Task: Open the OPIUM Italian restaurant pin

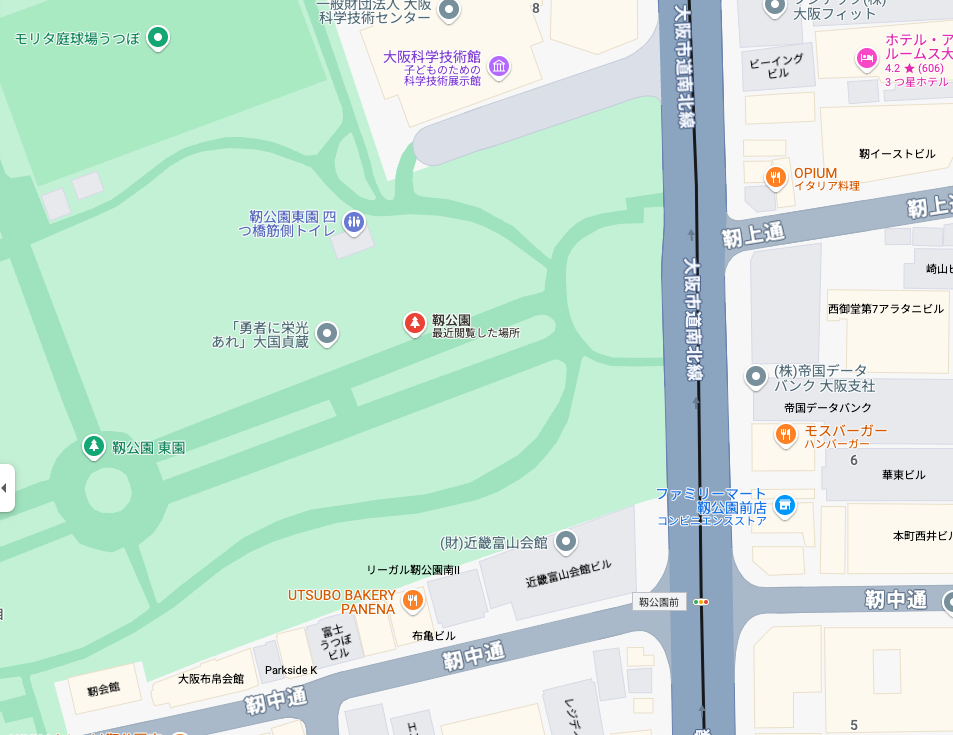Action: click(775, 178)
